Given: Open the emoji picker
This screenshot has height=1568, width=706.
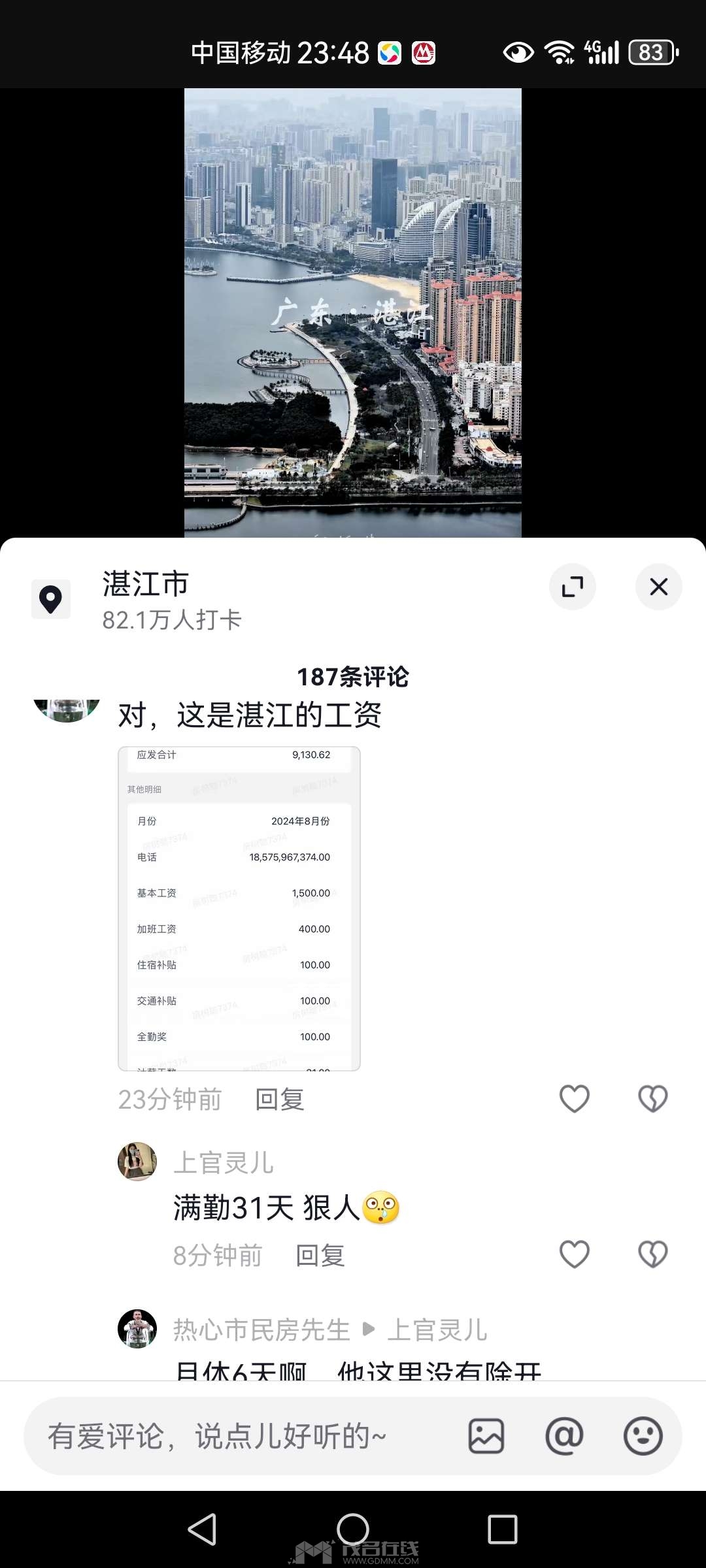Looking at the screenshot, I should (643, 1435).
